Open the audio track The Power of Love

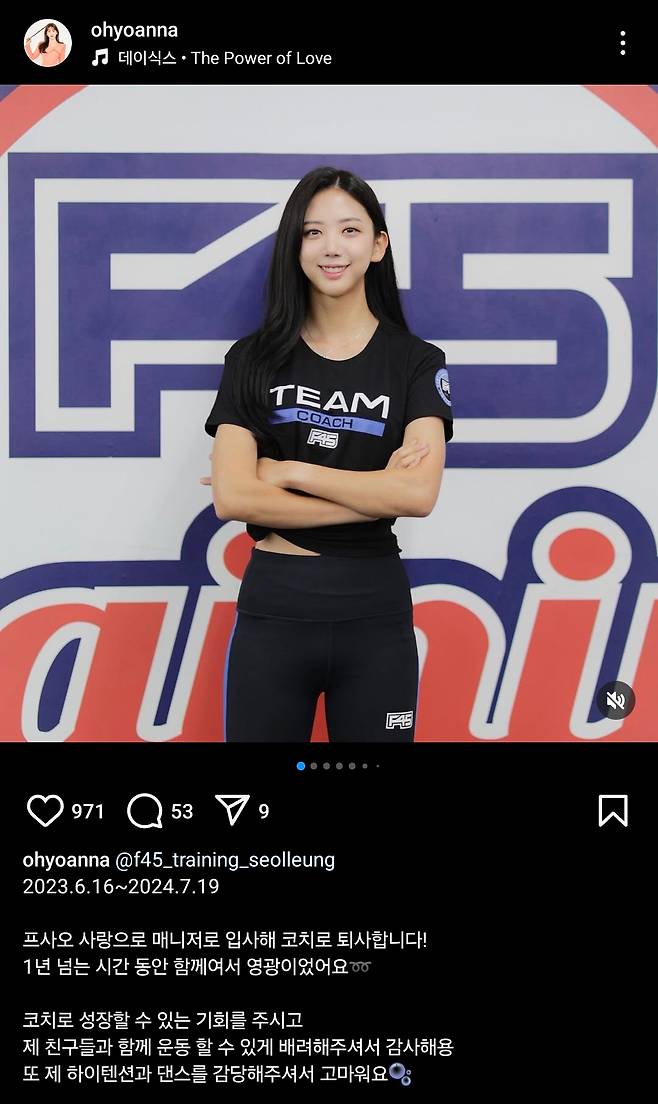(224, 58)
